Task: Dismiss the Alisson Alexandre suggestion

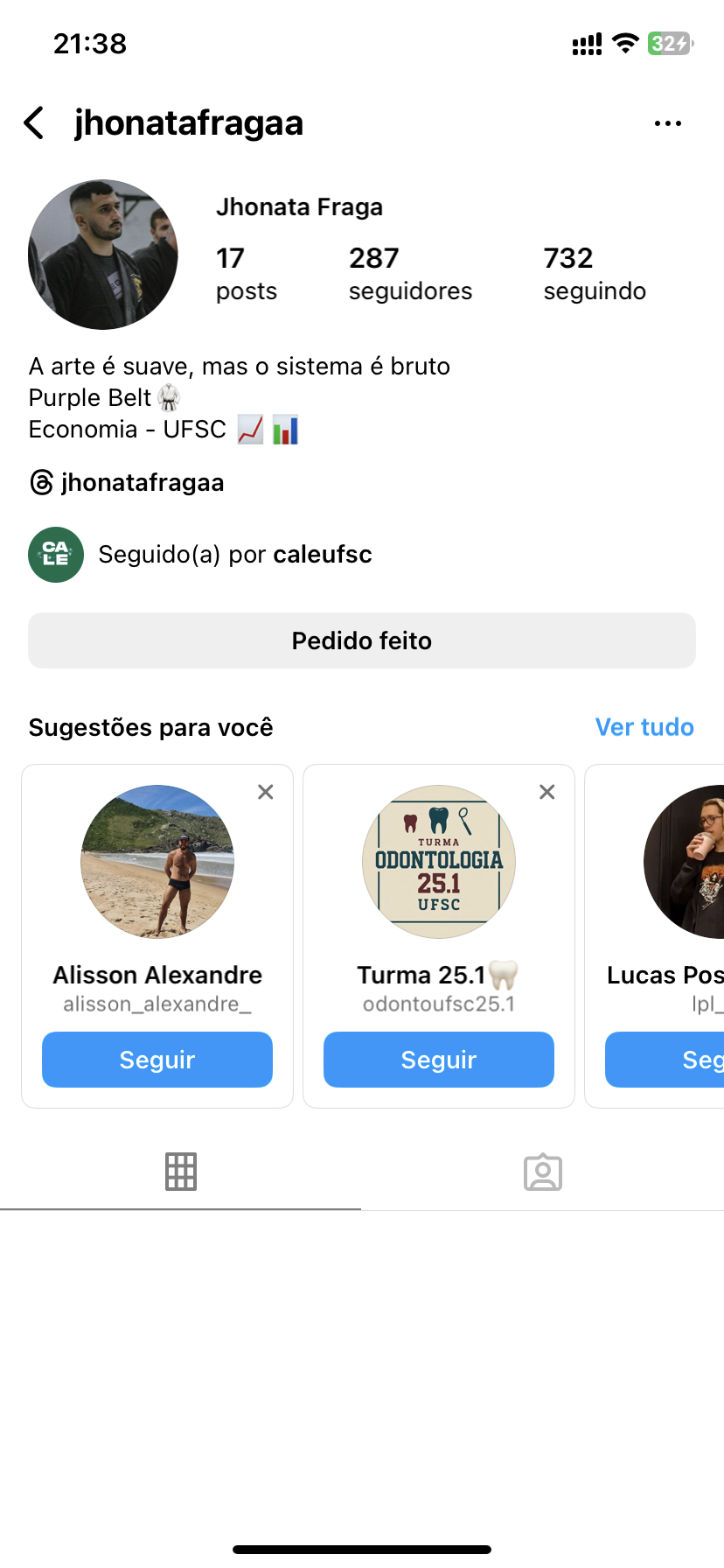Action: 266,792
